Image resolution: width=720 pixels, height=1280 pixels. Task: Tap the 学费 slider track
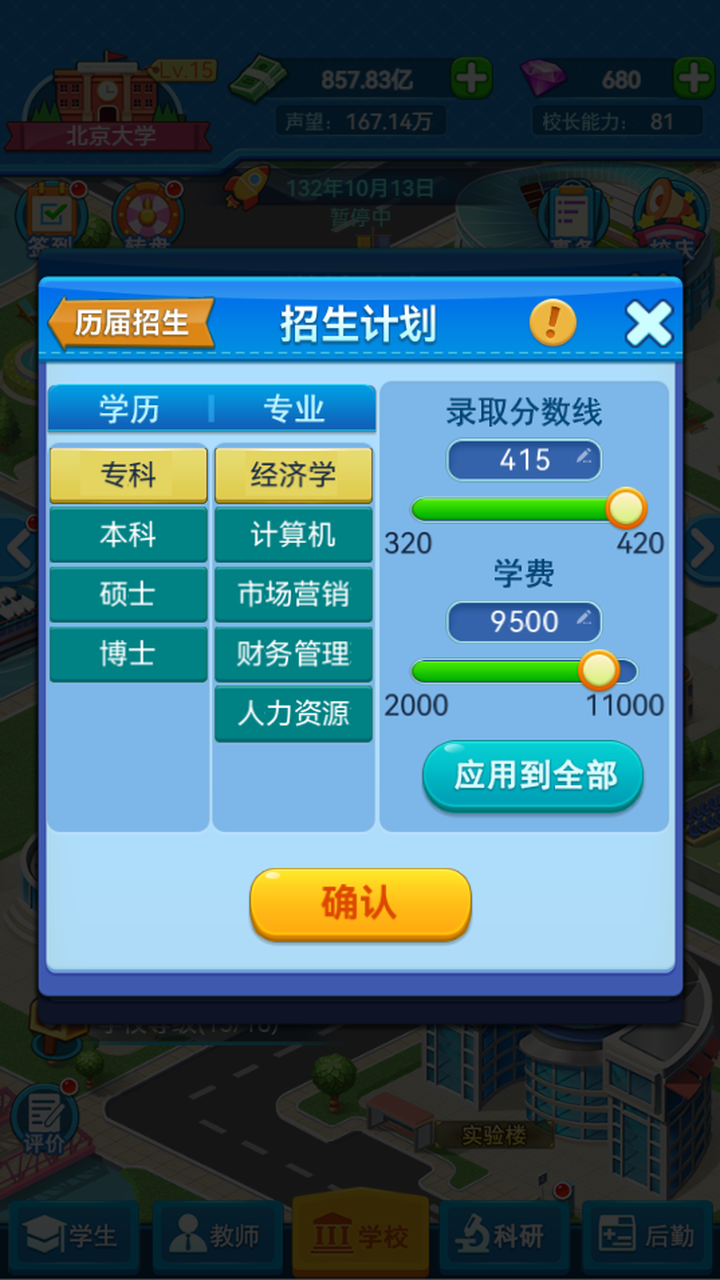click(x=500, y=670)
